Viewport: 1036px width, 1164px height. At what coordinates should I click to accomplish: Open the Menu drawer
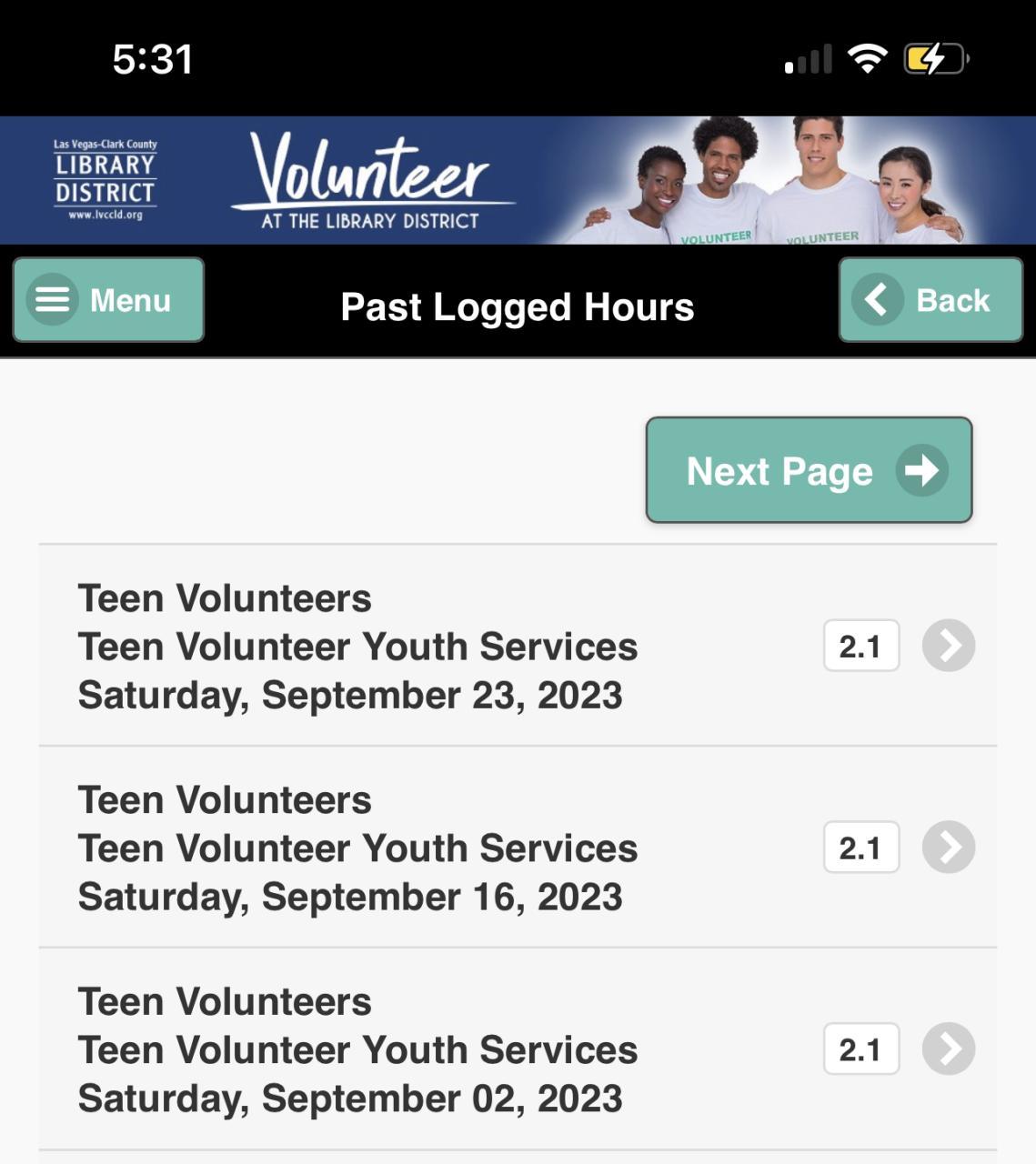tap(108, 300)
